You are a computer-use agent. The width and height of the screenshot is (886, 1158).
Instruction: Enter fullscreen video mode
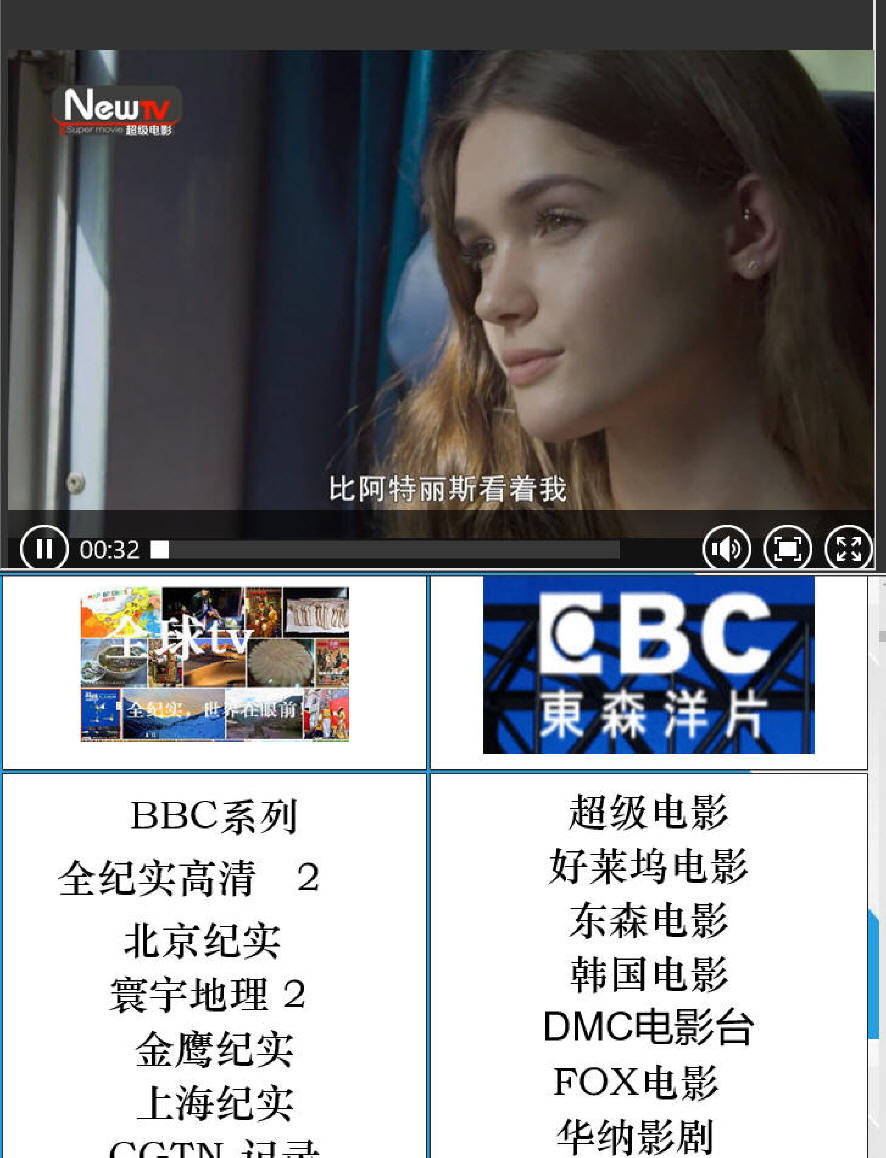click(x=848, y=549)
